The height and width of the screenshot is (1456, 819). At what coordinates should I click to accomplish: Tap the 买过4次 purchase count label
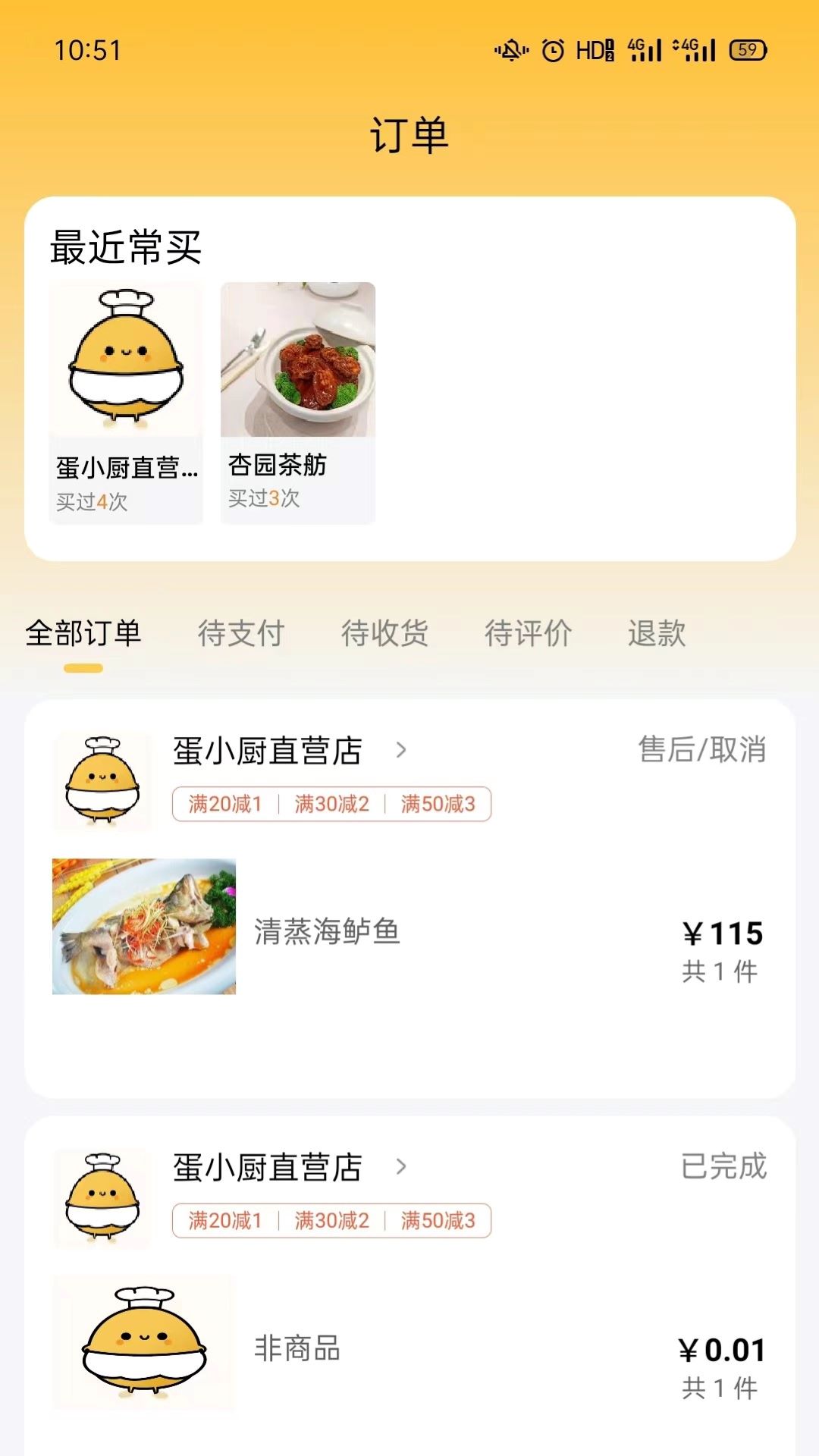[x=90, y=500]
